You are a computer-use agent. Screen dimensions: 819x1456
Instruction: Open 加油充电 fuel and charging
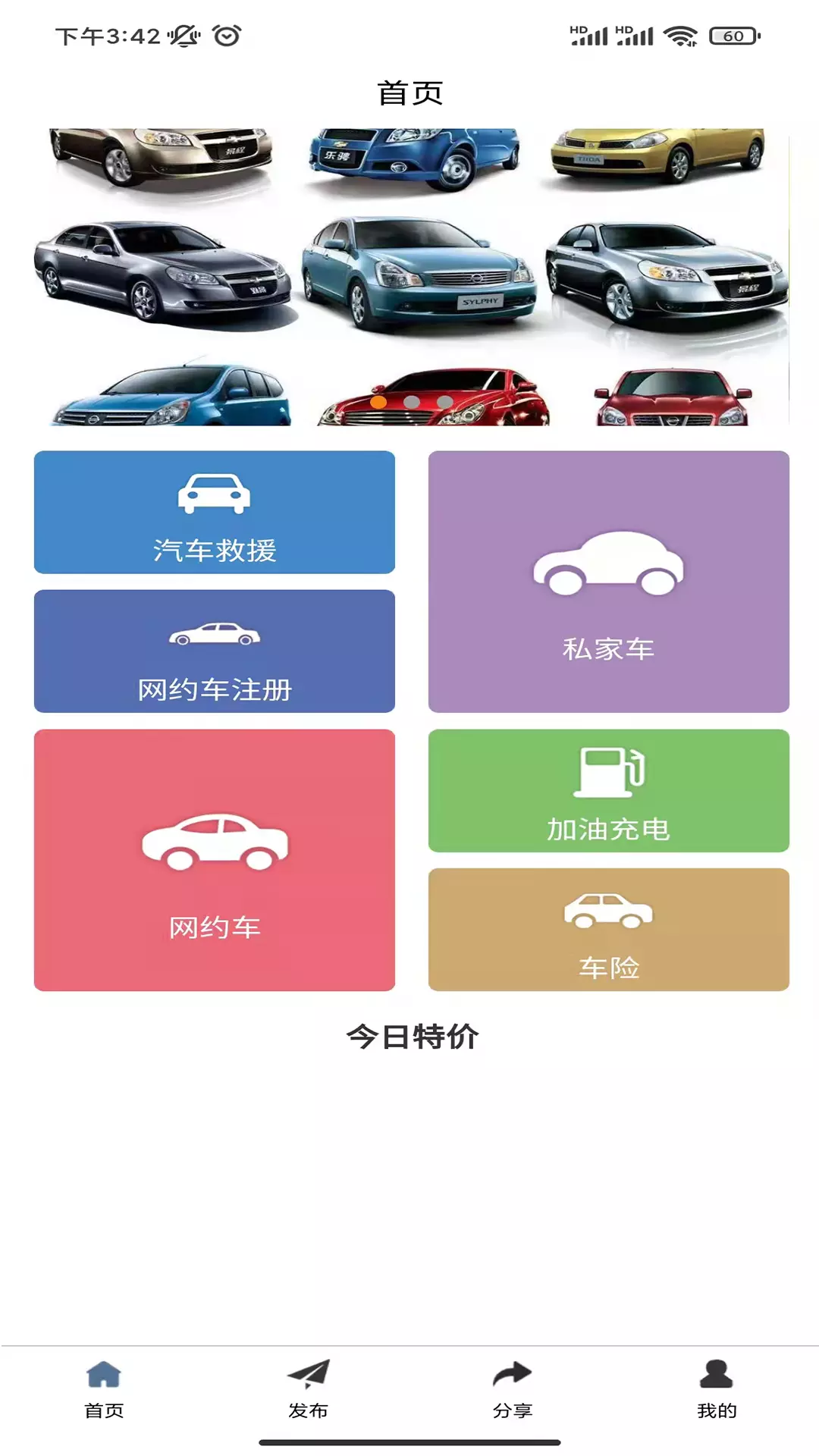pyautogui.click(x=609, y=790)
